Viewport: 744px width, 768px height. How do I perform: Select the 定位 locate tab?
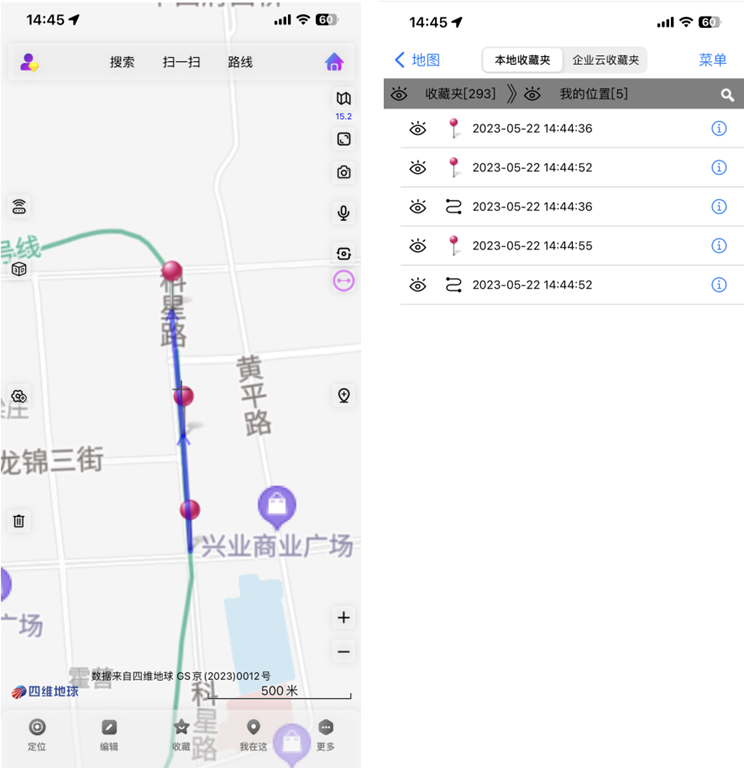click(x=37, y=734)
